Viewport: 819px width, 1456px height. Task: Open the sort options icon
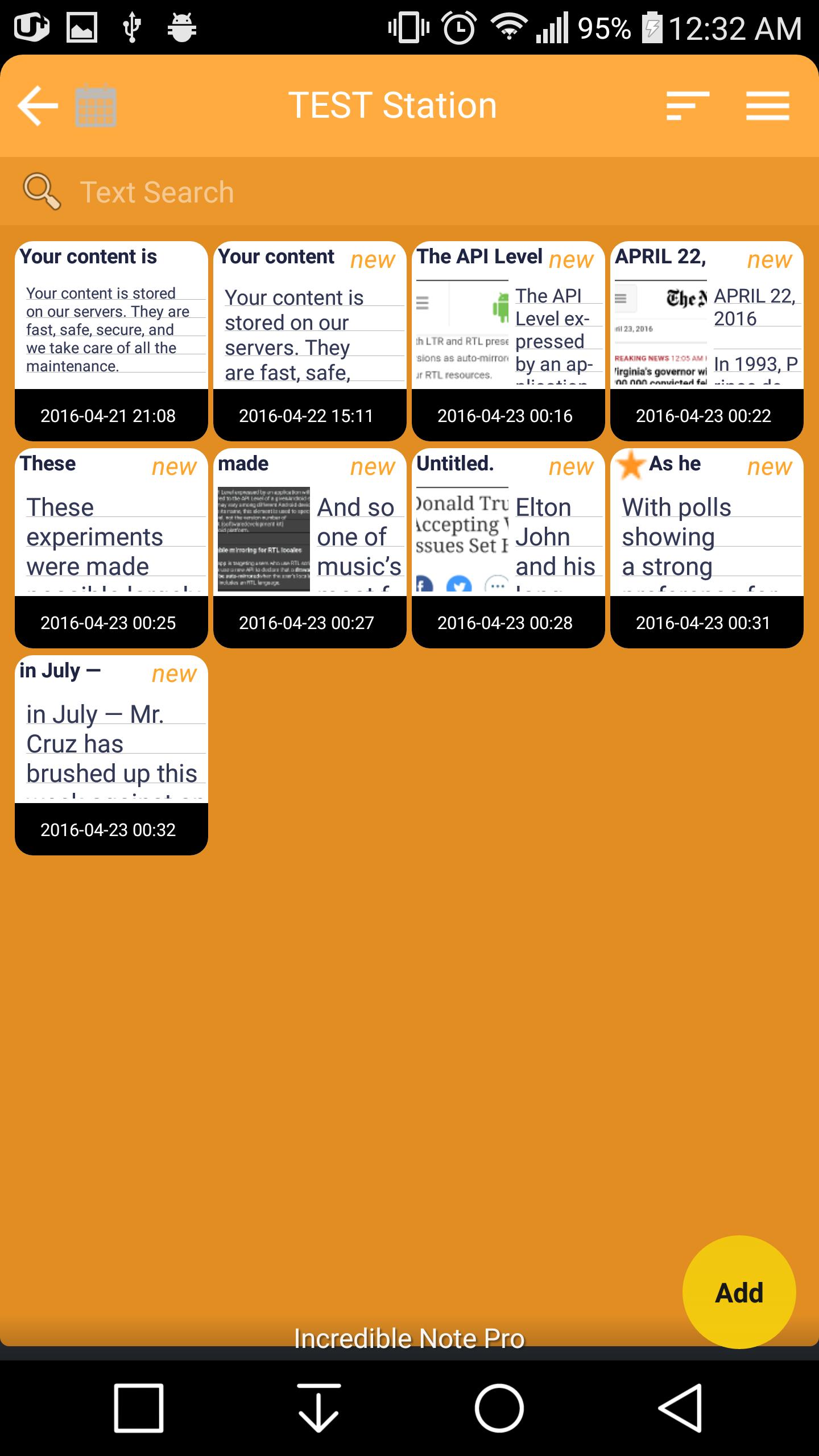coord(688,105)
